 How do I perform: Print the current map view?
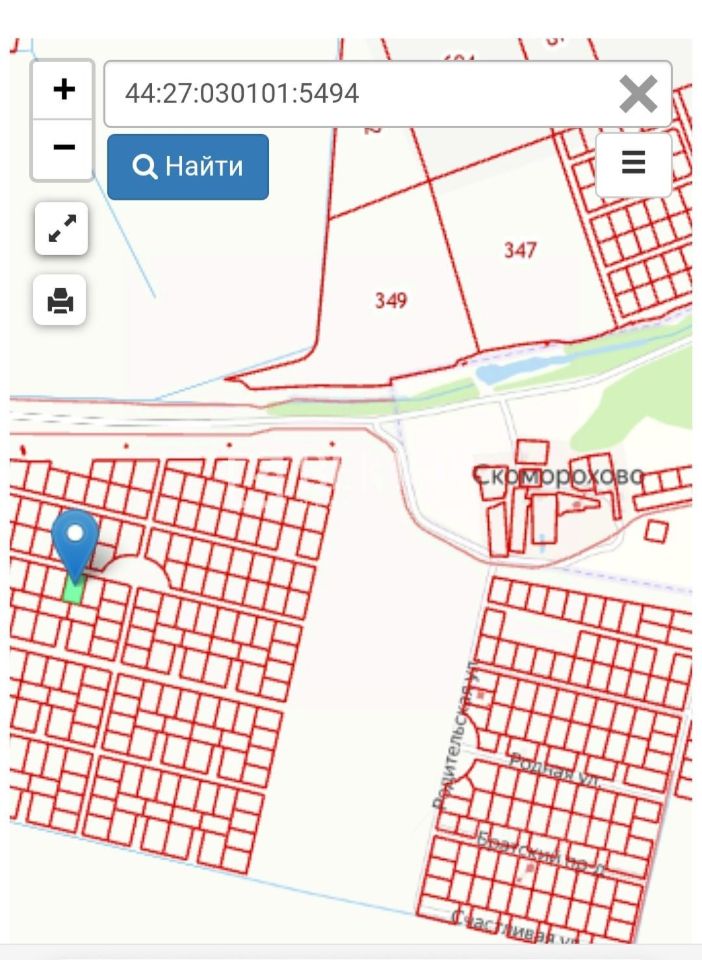click(x=61, y=300)
